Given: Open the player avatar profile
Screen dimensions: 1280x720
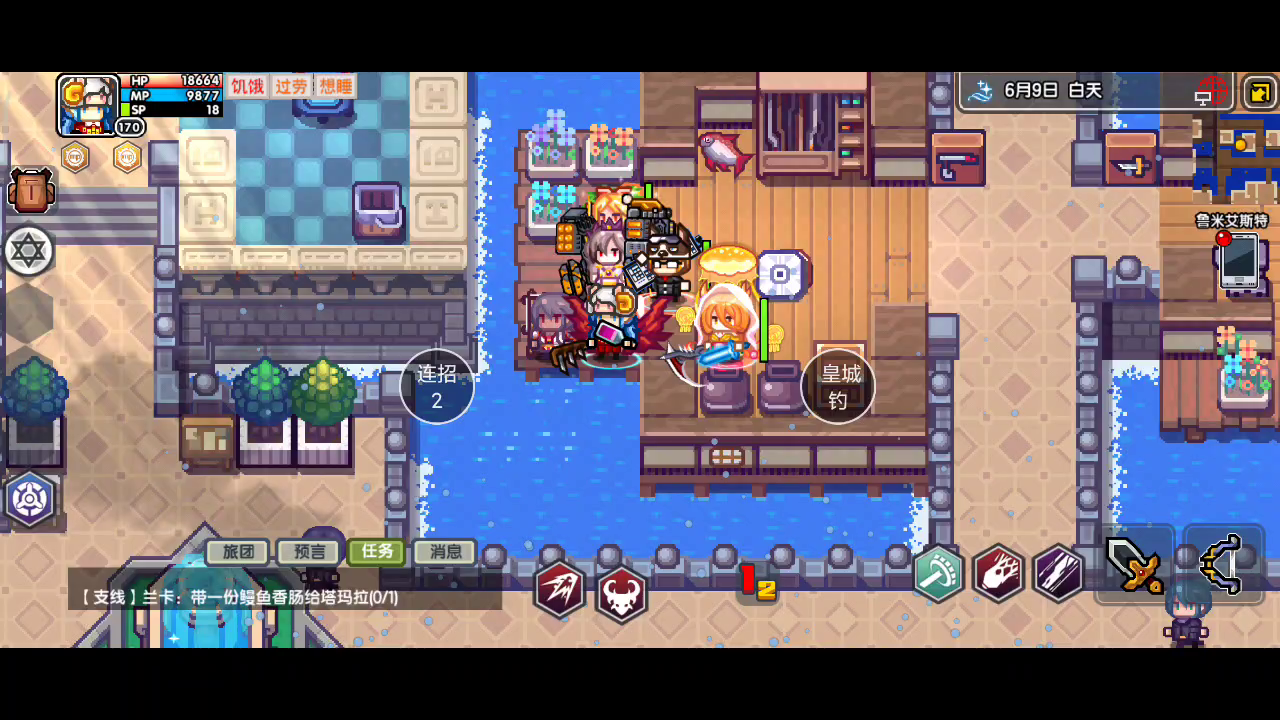Looking at the screenshot, I should (x=88, y=104).
